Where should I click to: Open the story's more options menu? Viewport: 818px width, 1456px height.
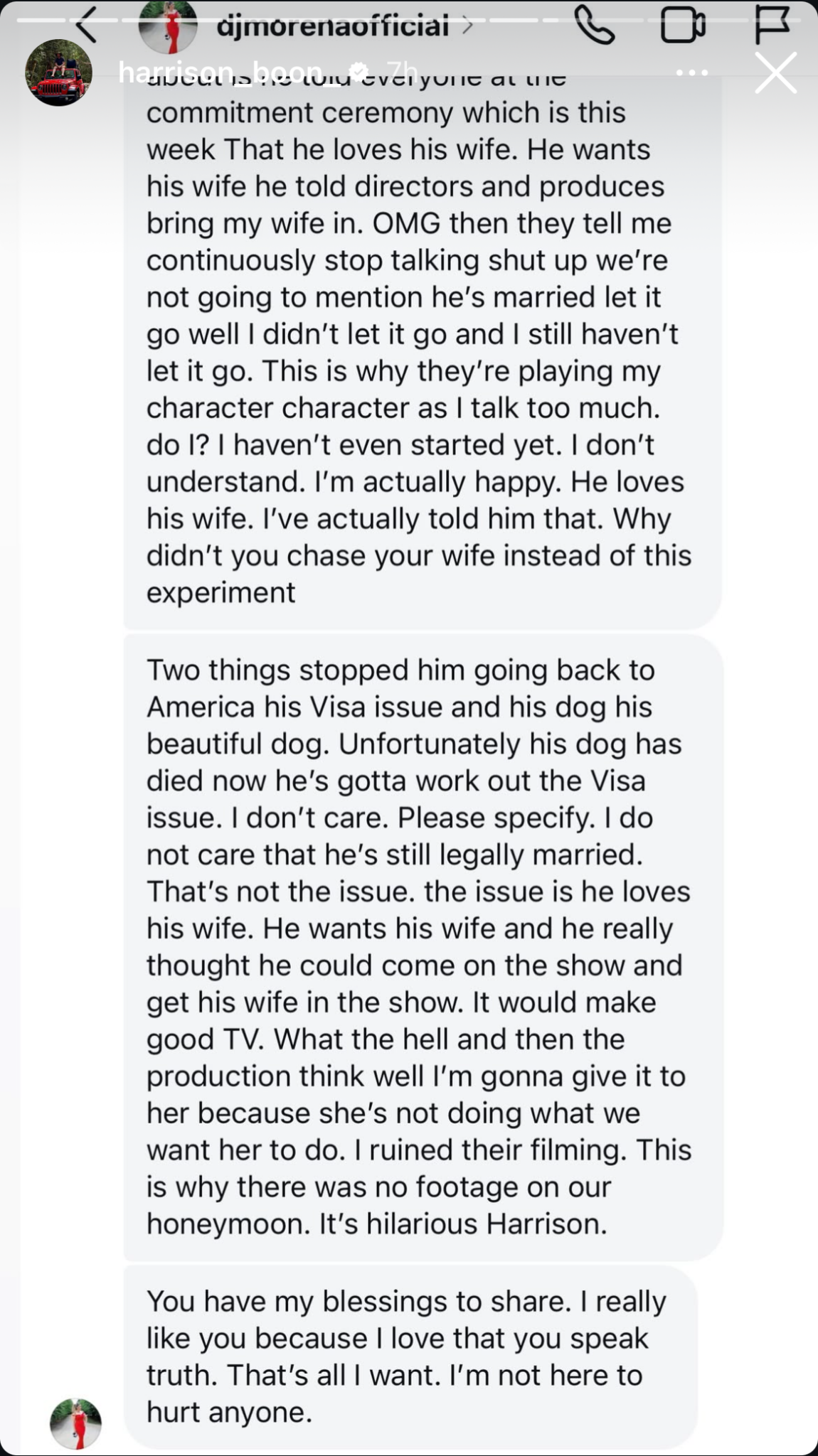(x=691, y=73)
